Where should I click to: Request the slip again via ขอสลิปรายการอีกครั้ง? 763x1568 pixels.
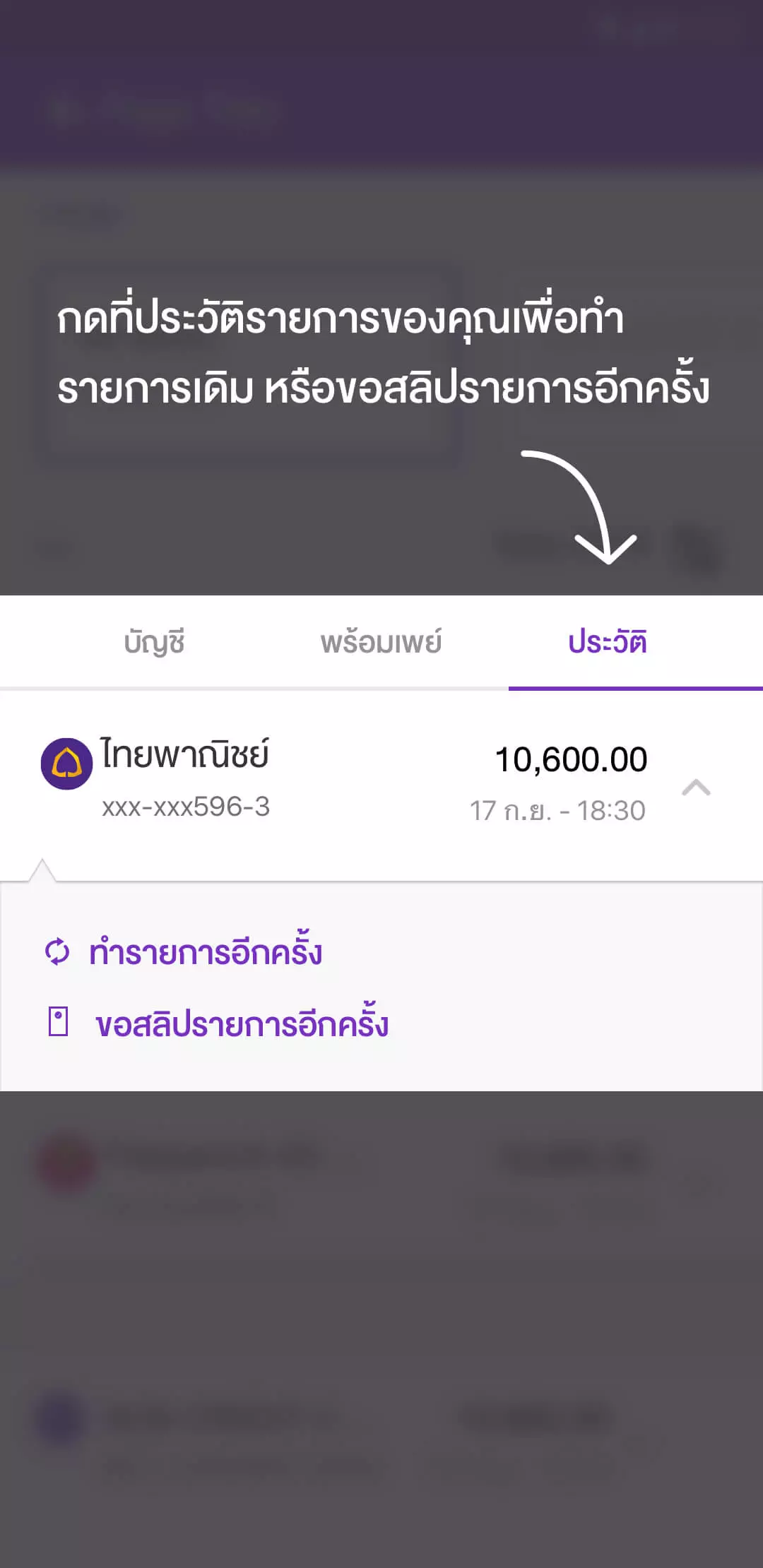pos(240,1024)
